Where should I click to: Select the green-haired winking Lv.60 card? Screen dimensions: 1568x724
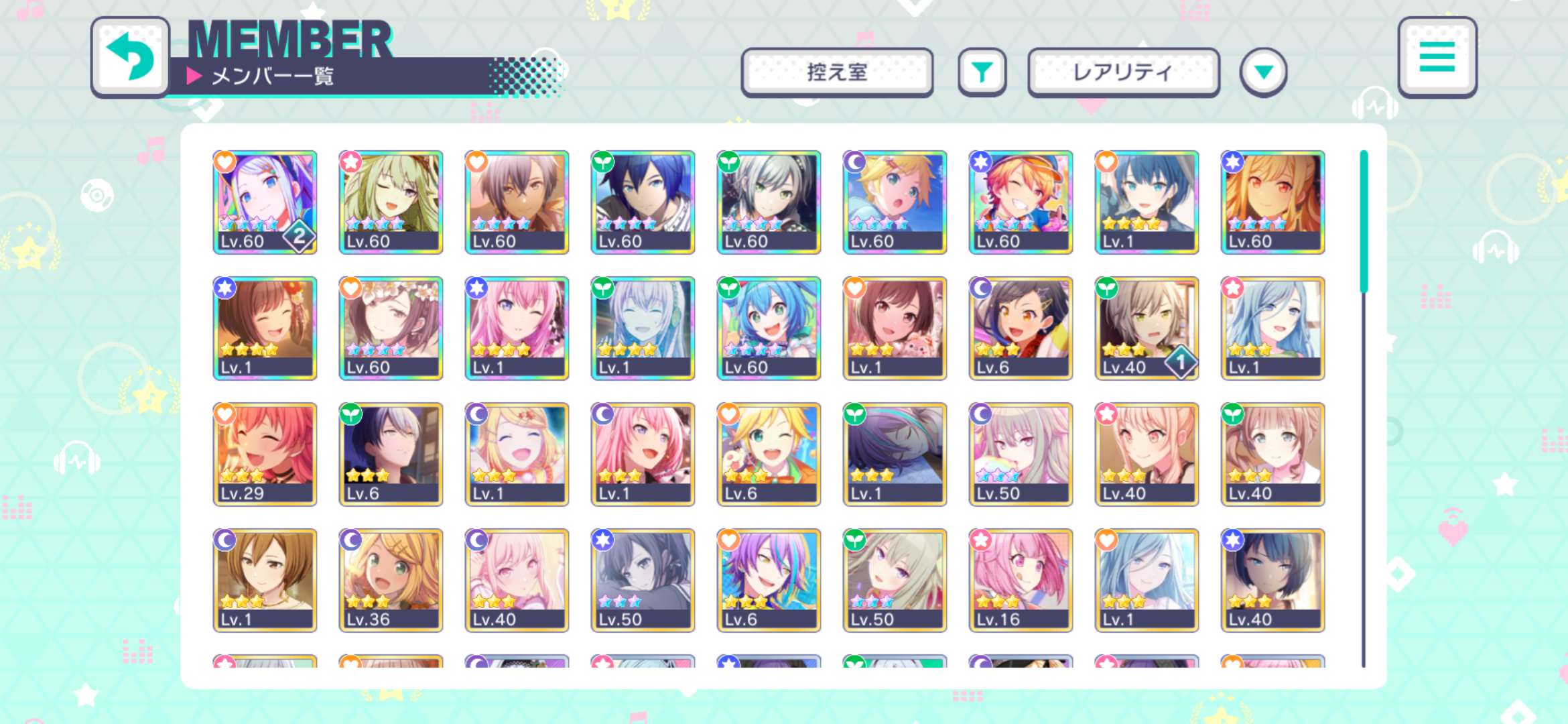click(391, 202)
